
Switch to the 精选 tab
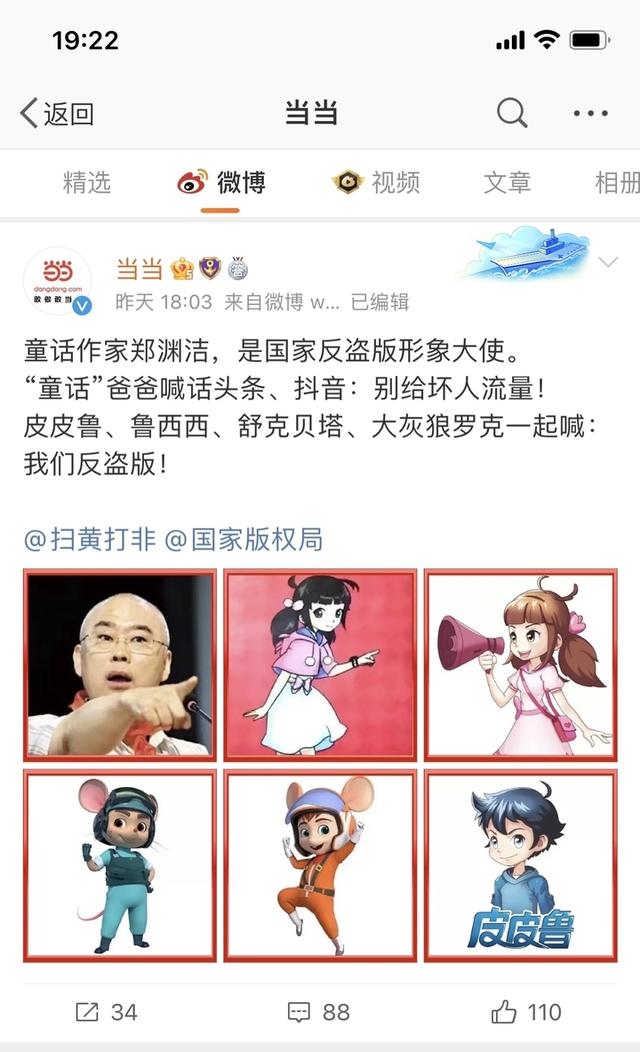[x=87, y=182]
